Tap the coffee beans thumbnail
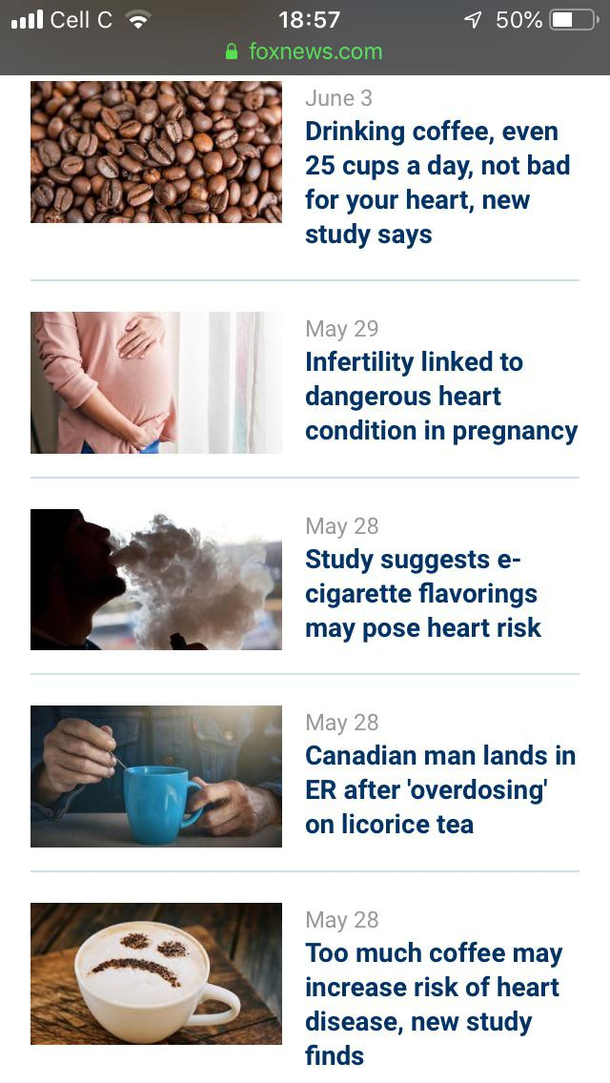This screenshot has width=610, height=1083. pyautogui.click(x=156, y=152)
